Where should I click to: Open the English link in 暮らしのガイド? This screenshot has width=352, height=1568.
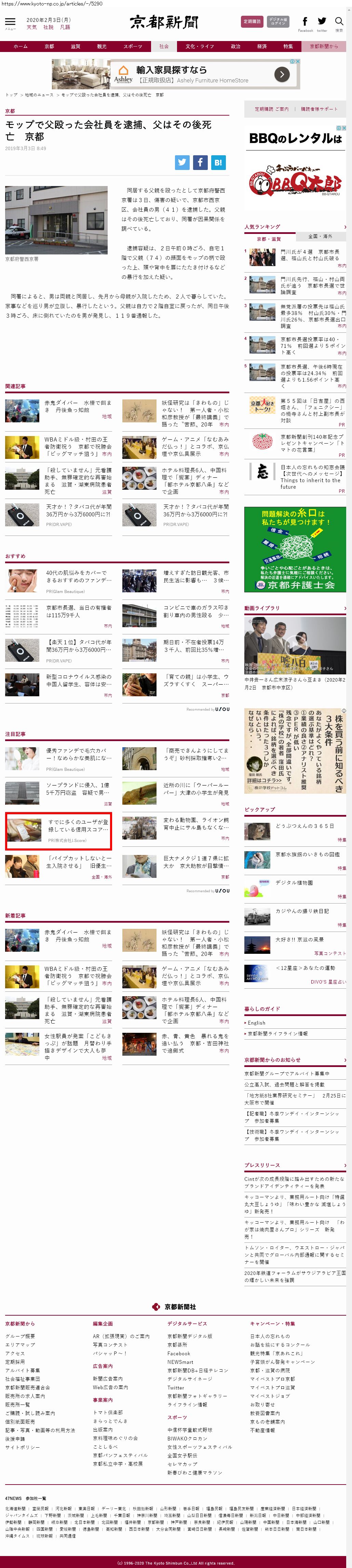click(x=256, y=1023)
